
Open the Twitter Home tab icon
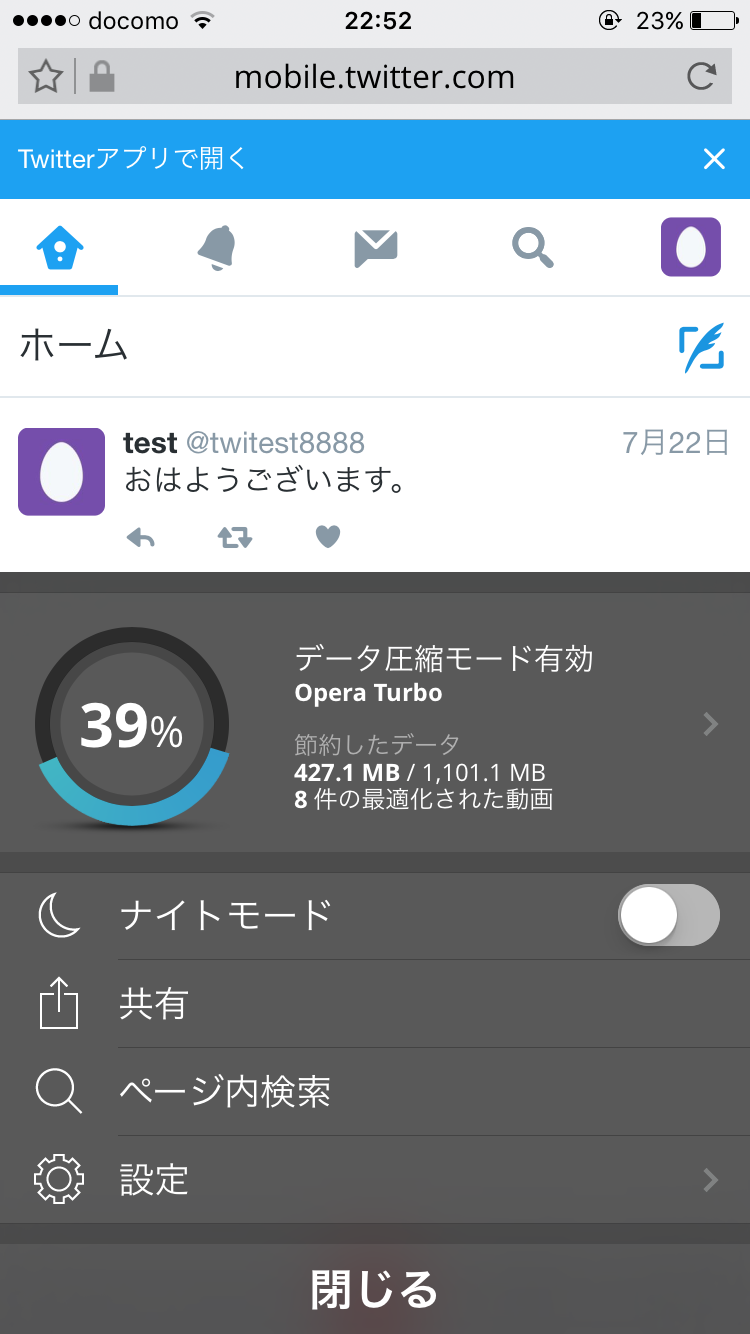point(58,247)
